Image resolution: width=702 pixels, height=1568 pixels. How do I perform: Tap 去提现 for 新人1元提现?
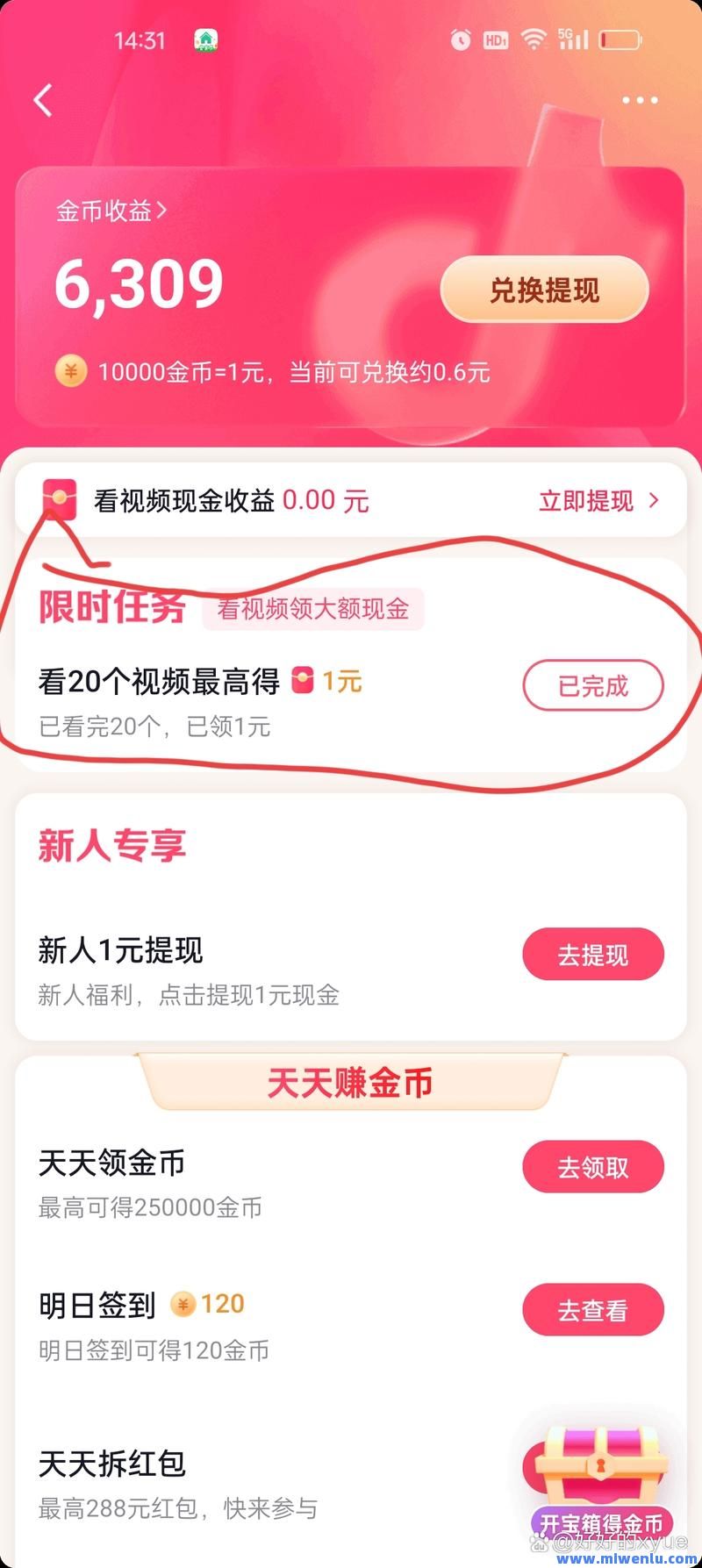point(593,955)
